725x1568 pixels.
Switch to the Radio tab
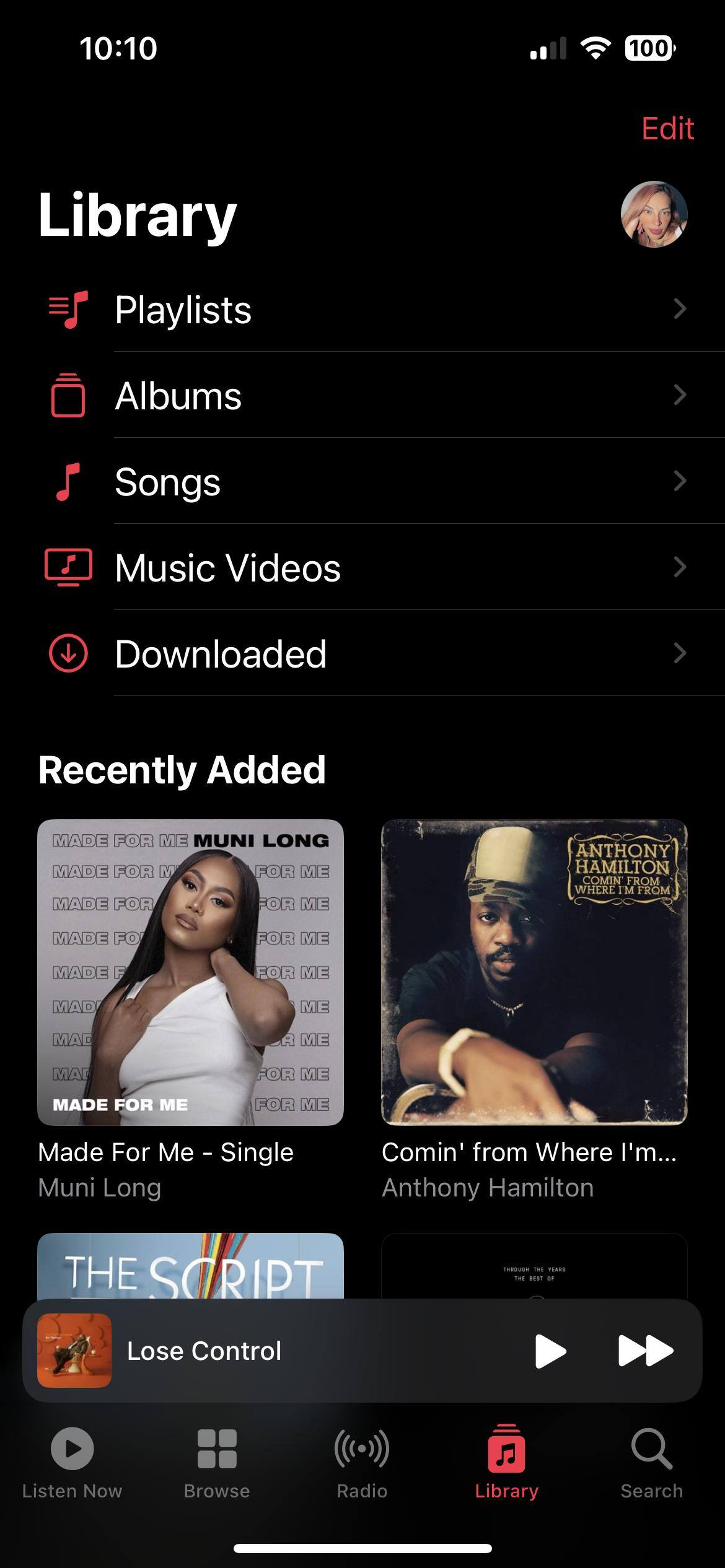[362, 1463]
